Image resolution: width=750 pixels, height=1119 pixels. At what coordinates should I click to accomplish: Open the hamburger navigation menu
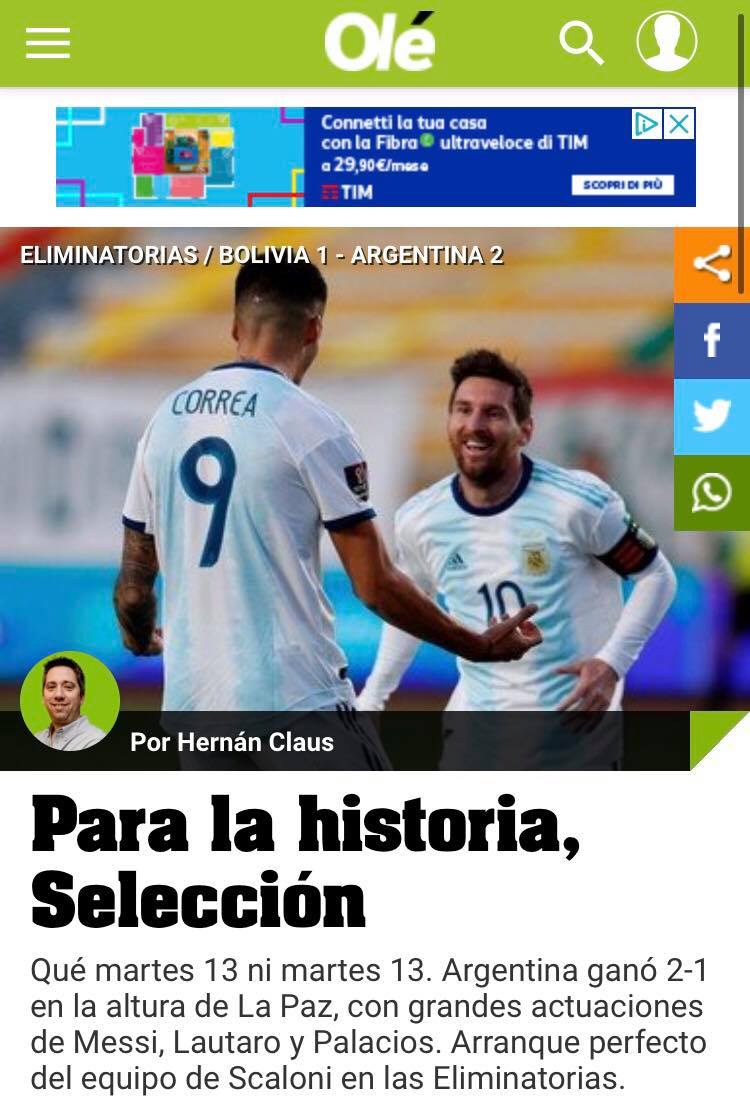pos(48,43)
